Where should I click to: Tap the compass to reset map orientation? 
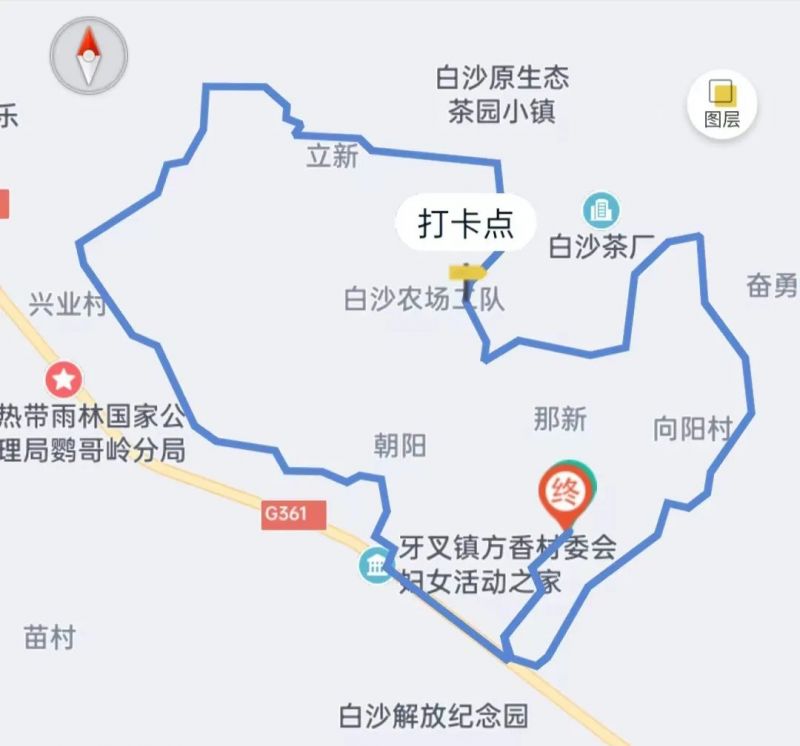[90, 55]
